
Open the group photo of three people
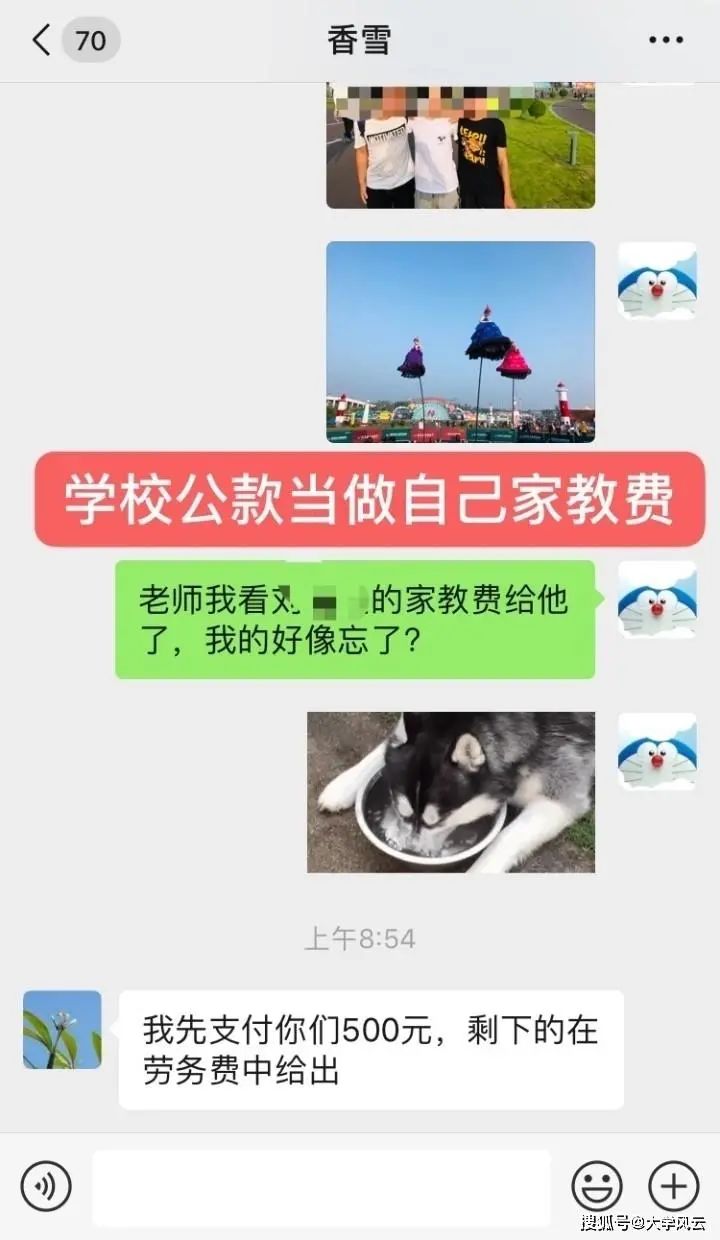461,146
